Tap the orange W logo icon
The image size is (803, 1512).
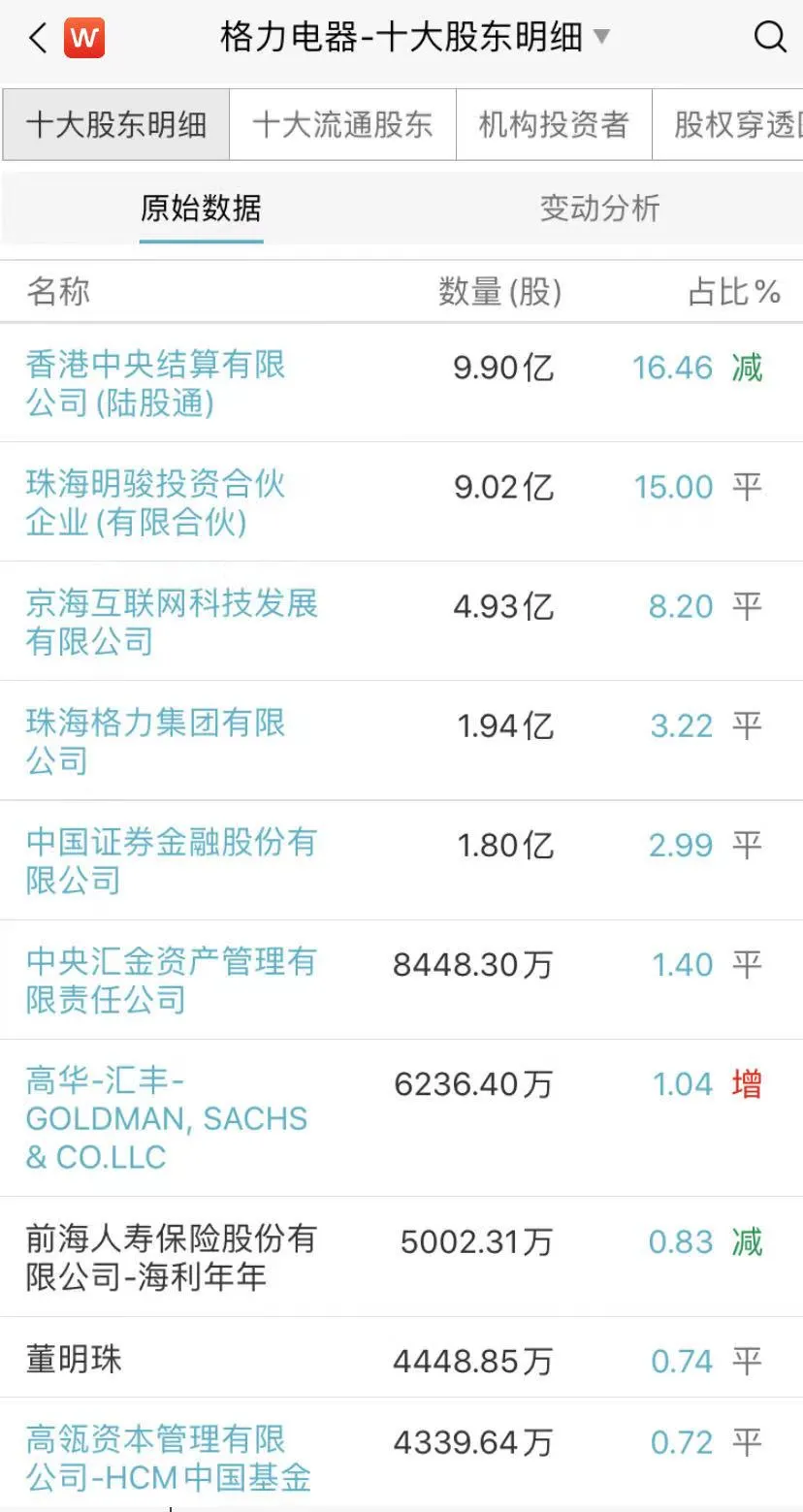tap(84, 39)
